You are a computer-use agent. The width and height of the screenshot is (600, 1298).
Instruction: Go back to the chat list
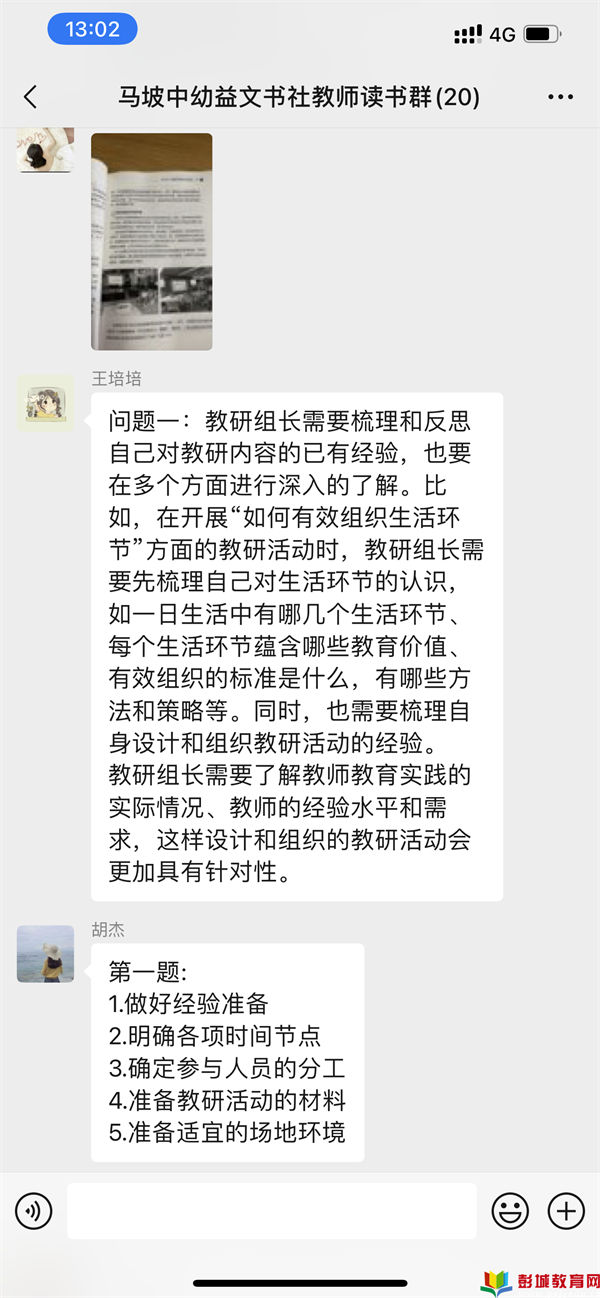[x=30, y=97]
